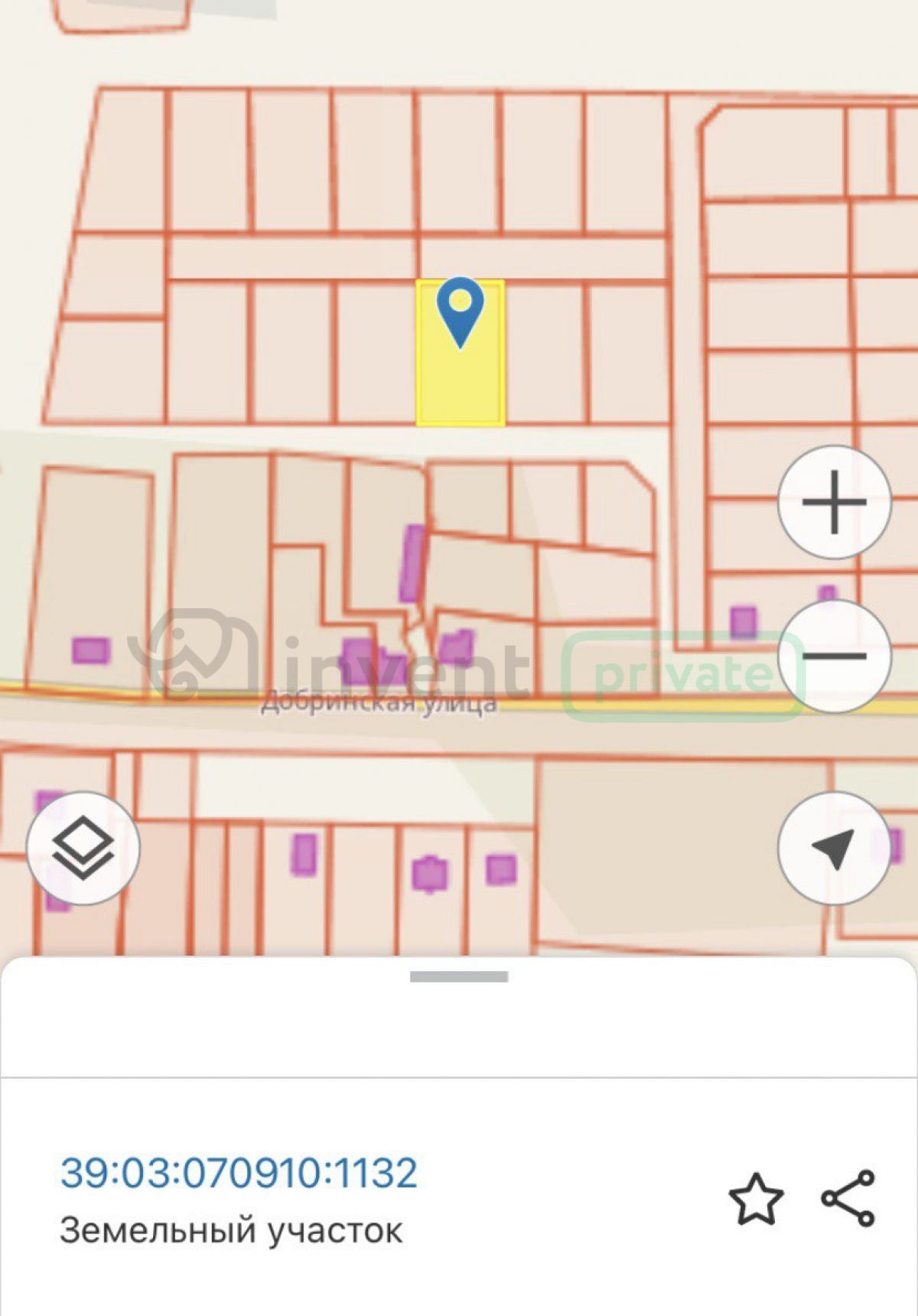Share the selected land plot
918x1316 pixels.
pyautogui.click(x=848, y=1198)
